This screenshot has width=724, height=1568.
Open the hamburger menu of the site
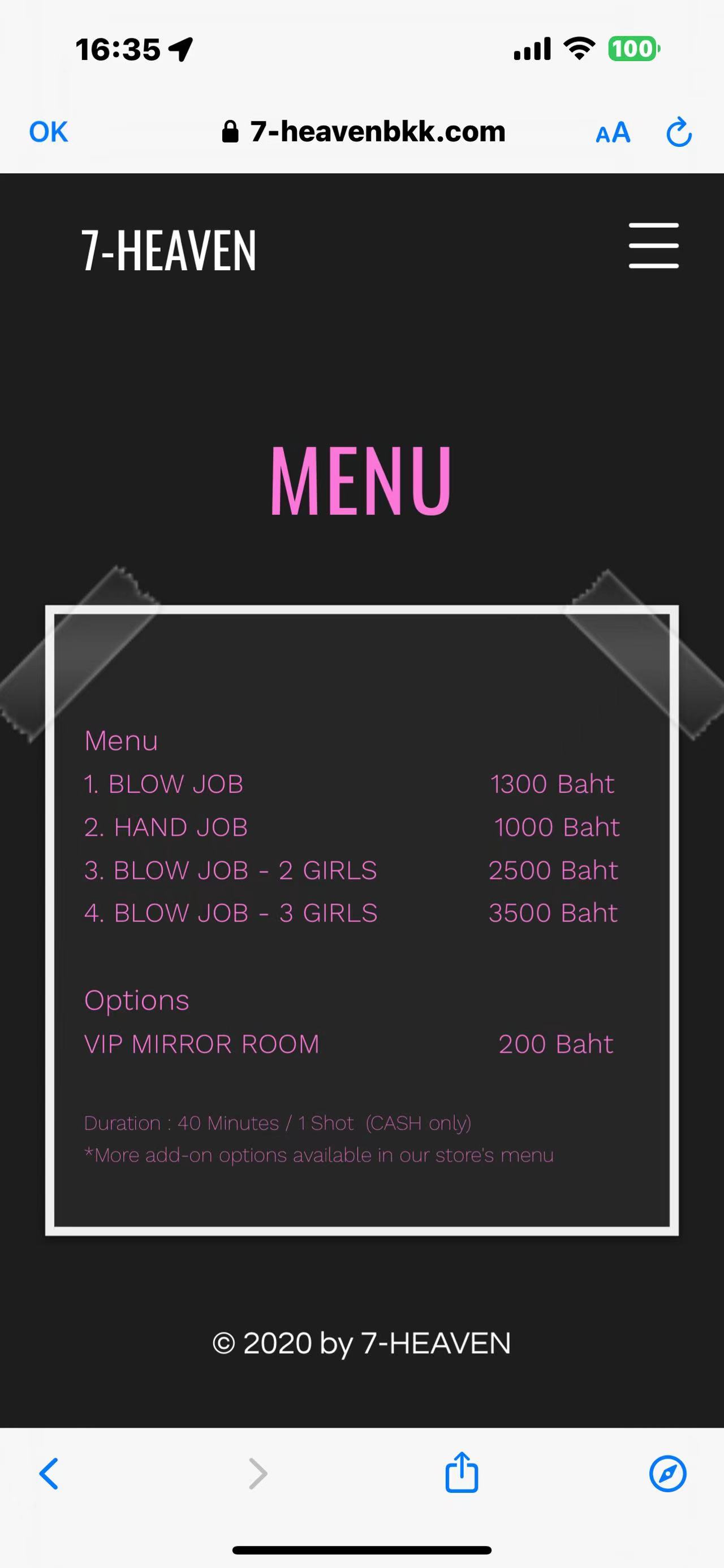[x=653, y=245]
